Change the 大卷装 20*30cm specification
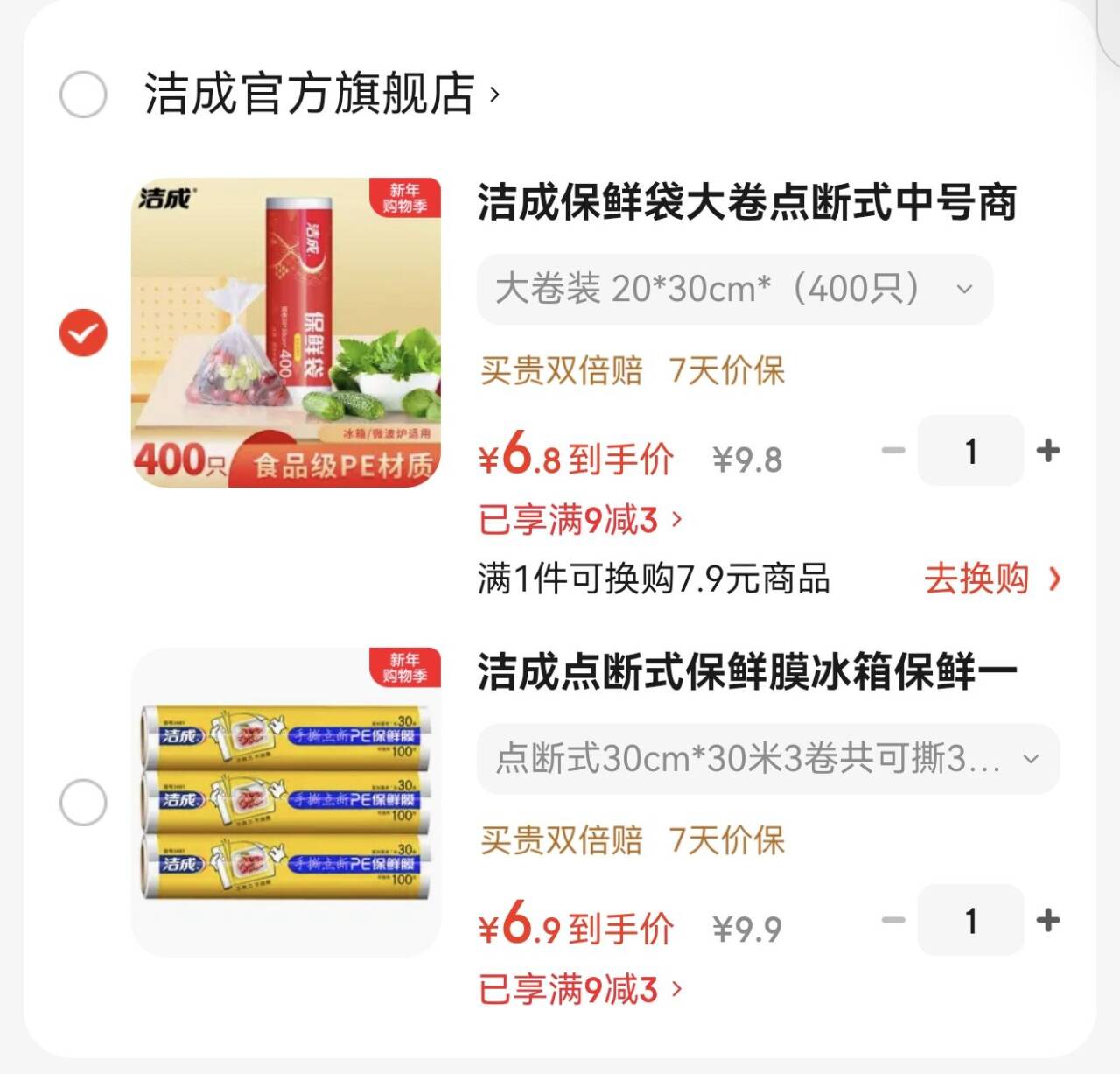 pos(734,289)
